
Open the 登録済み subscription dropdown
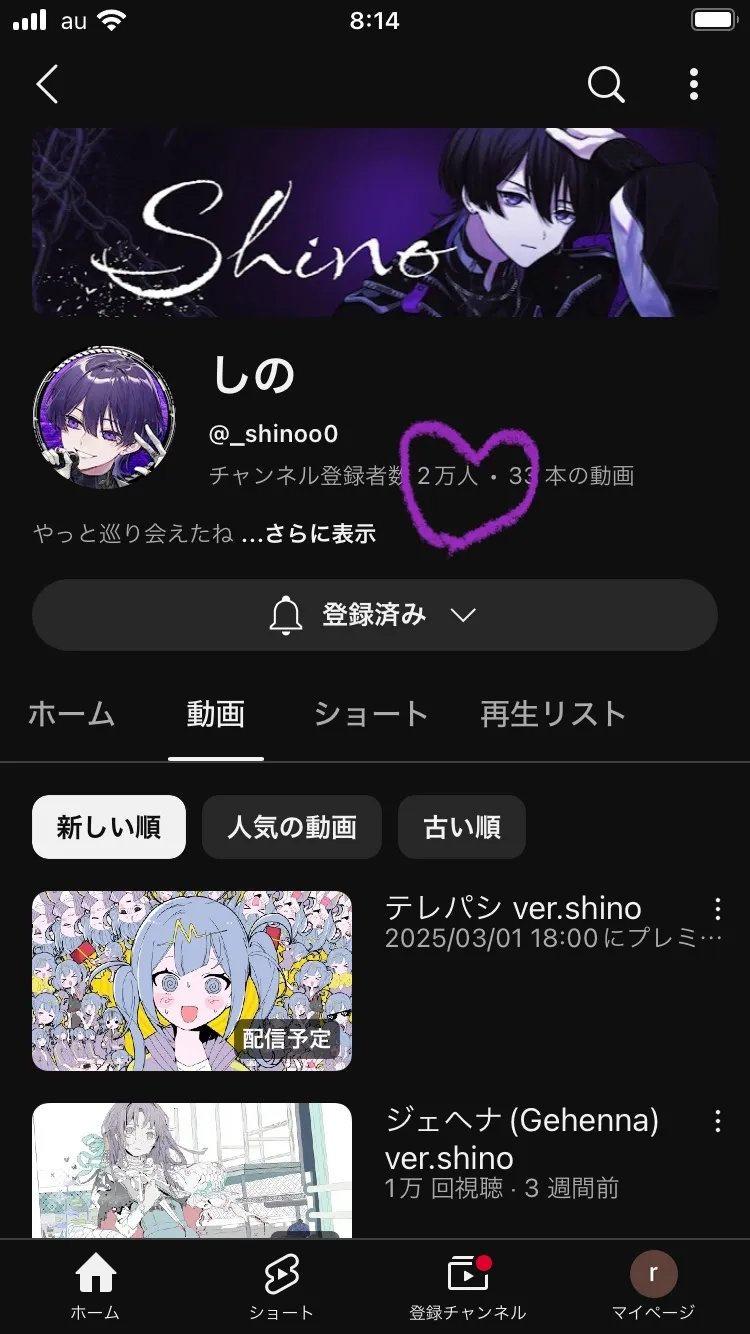374,615
